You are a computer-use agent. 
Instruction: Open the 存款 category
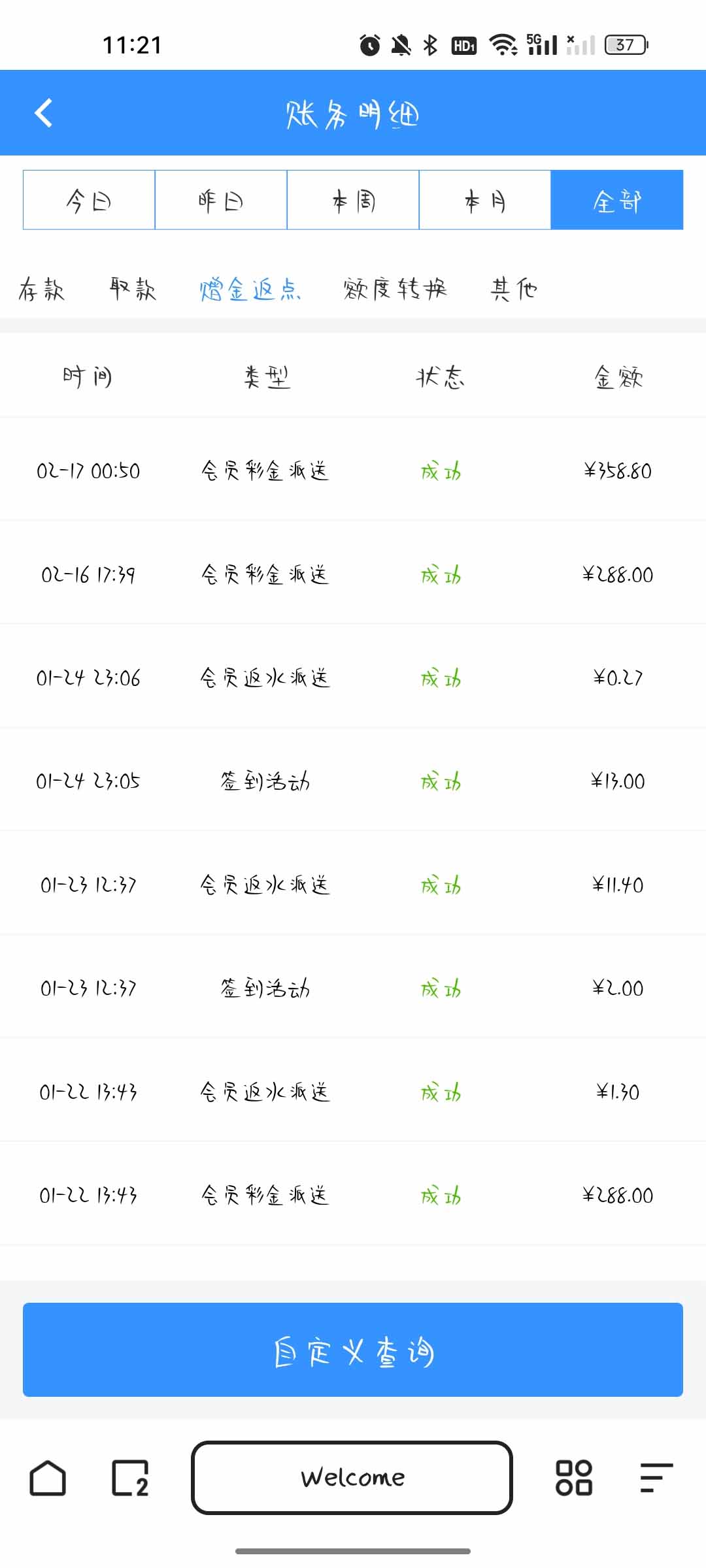point(42,289)
